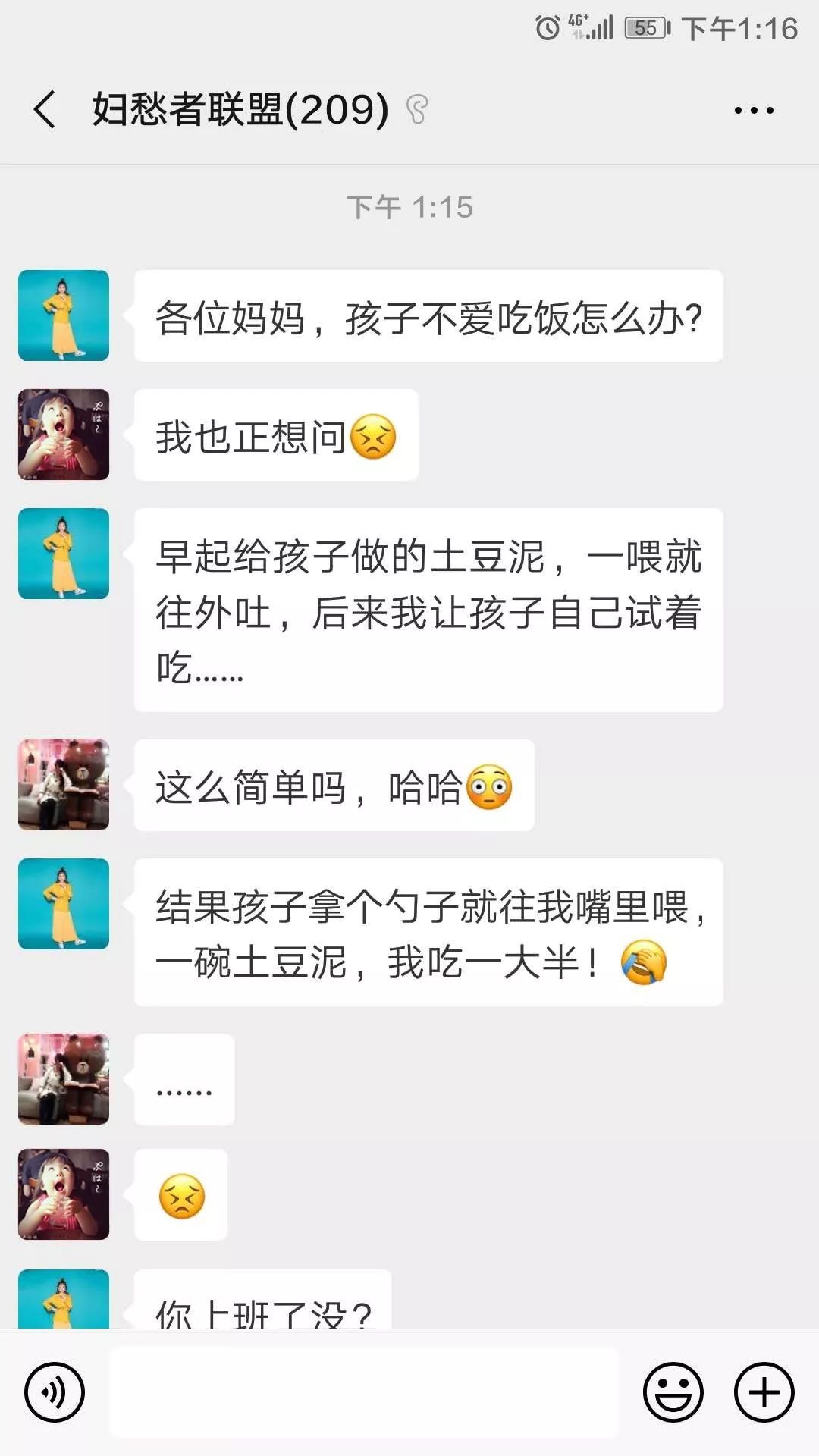The image size is (819, 1456).
Task: Go back from the 妇愁者联盟 group chat
Action: pyautogui.click(x=45, y=109)
